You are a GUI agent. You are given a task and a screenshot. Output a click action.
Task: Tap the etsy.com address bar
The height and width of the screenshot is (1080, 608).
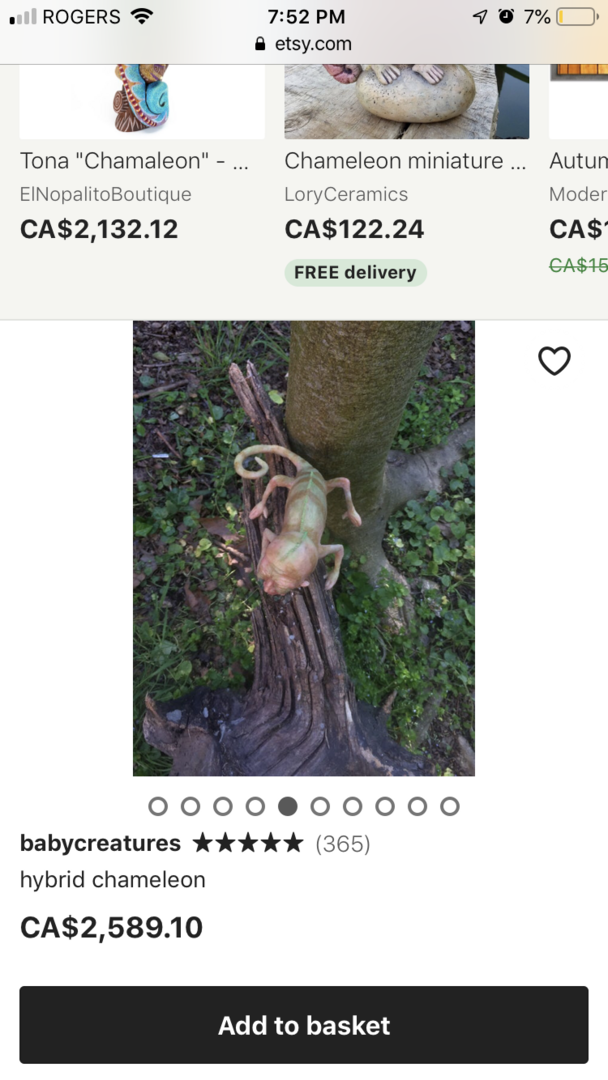pos(304,44)
